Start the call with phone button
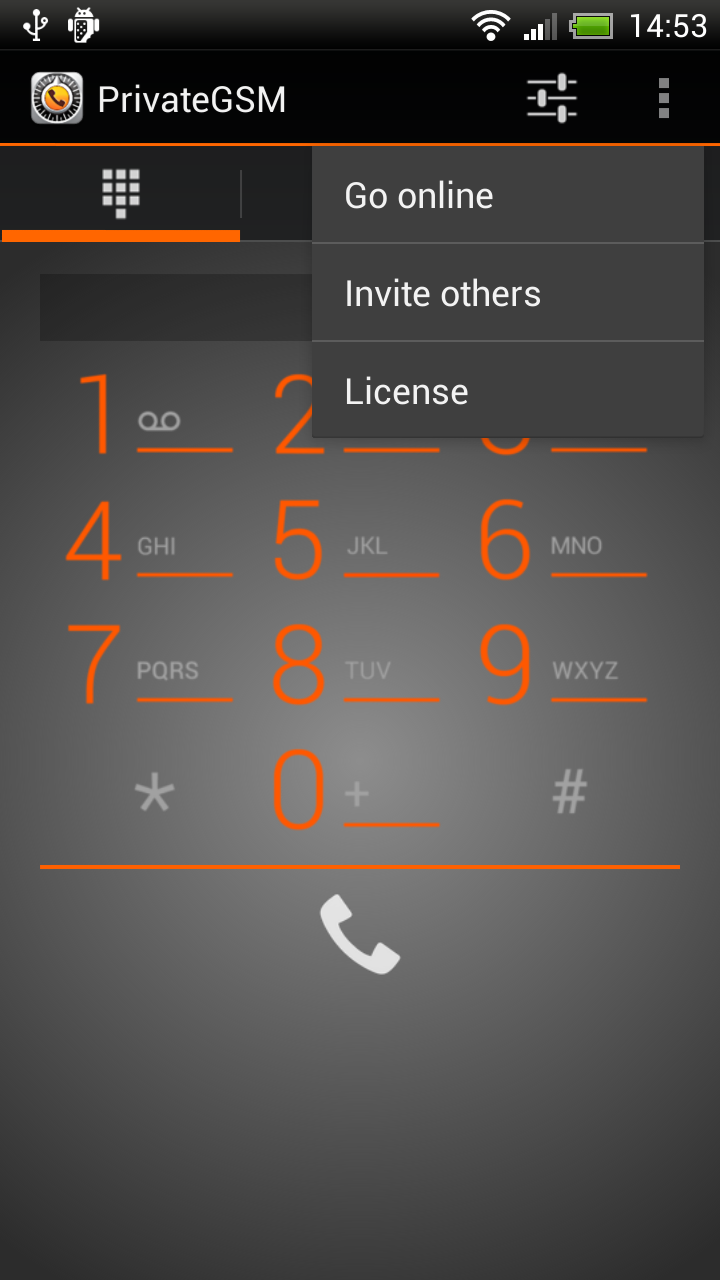This screenshot has height=1280, width=720. 360,934
